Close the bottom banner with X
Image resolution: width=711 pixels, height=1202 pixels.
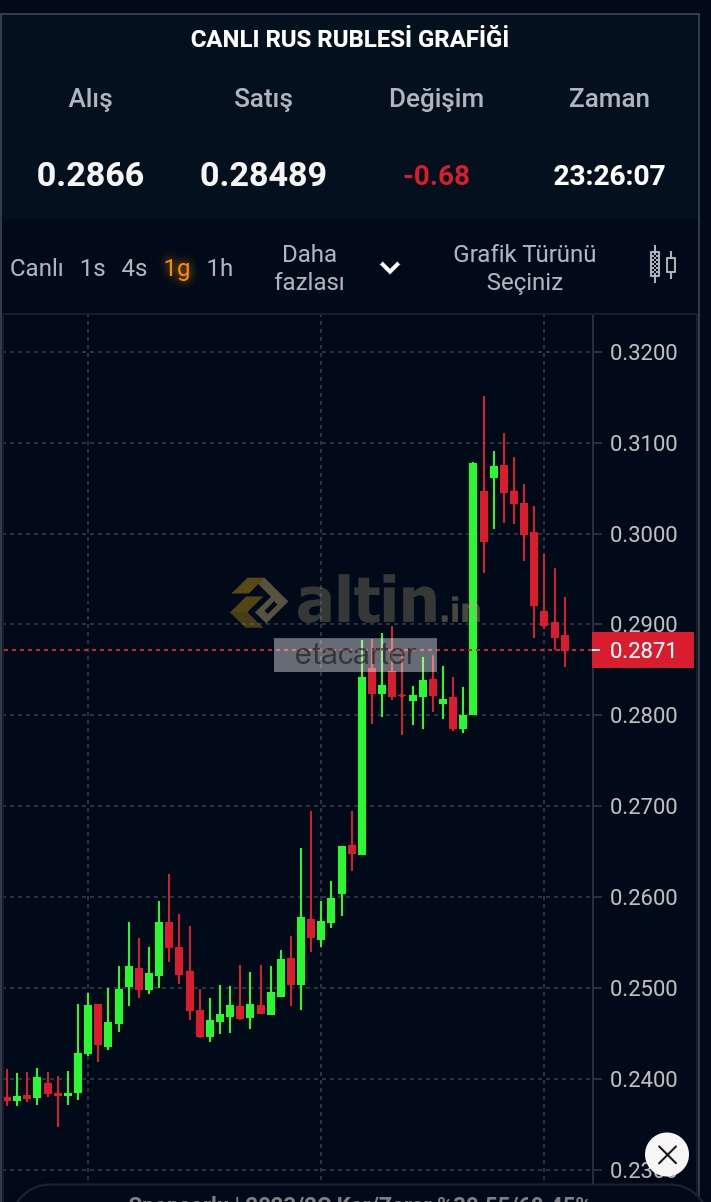(x=667, y=1155)
